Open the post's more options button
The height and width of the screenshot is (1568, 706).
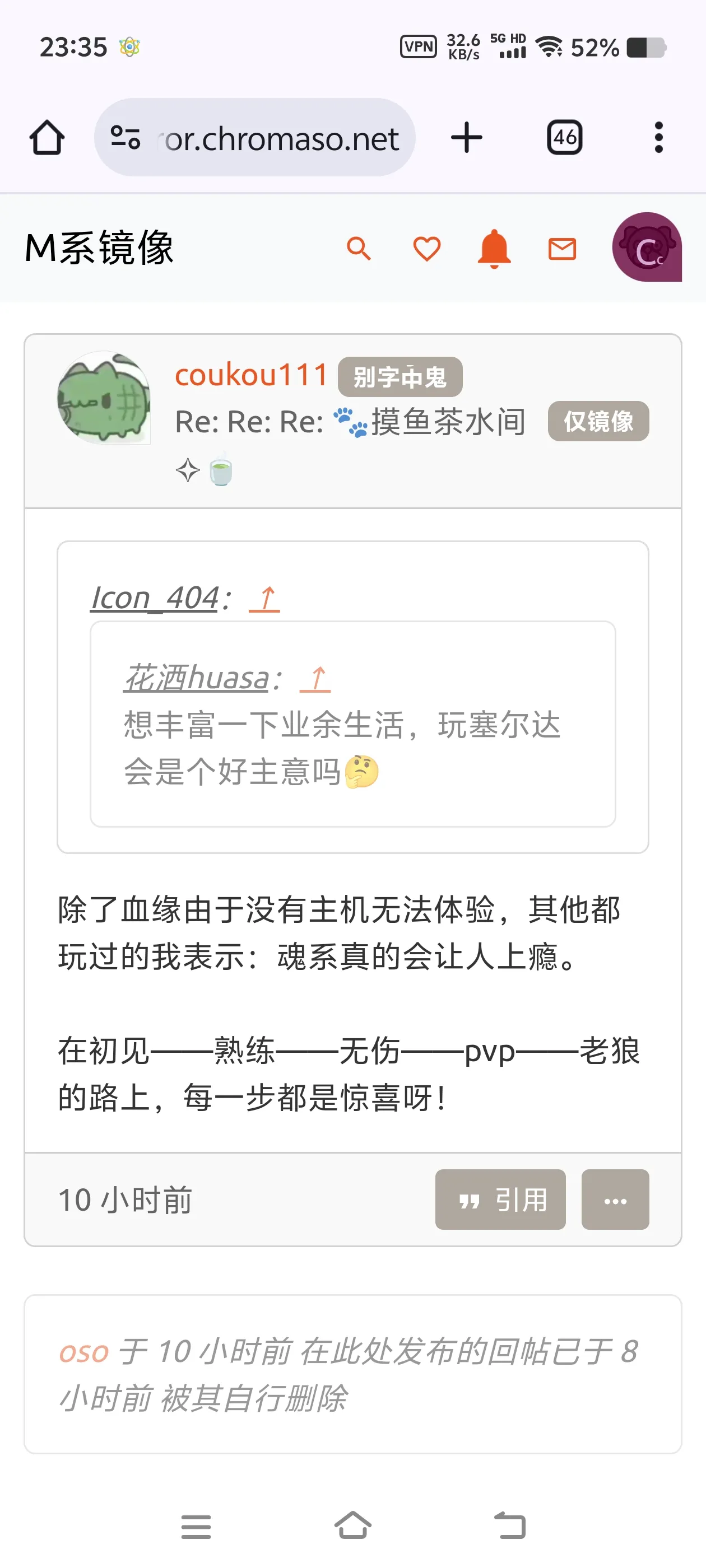(615, 1200)
